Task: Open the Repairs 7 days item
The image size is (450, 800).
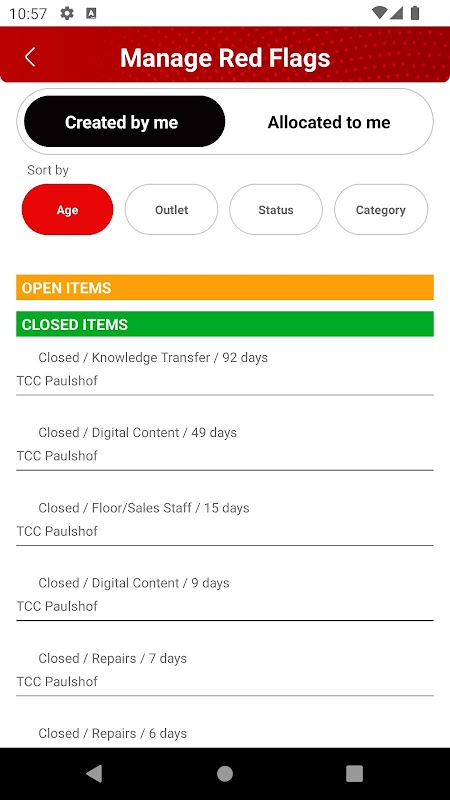Action: (x=225, y=670)
